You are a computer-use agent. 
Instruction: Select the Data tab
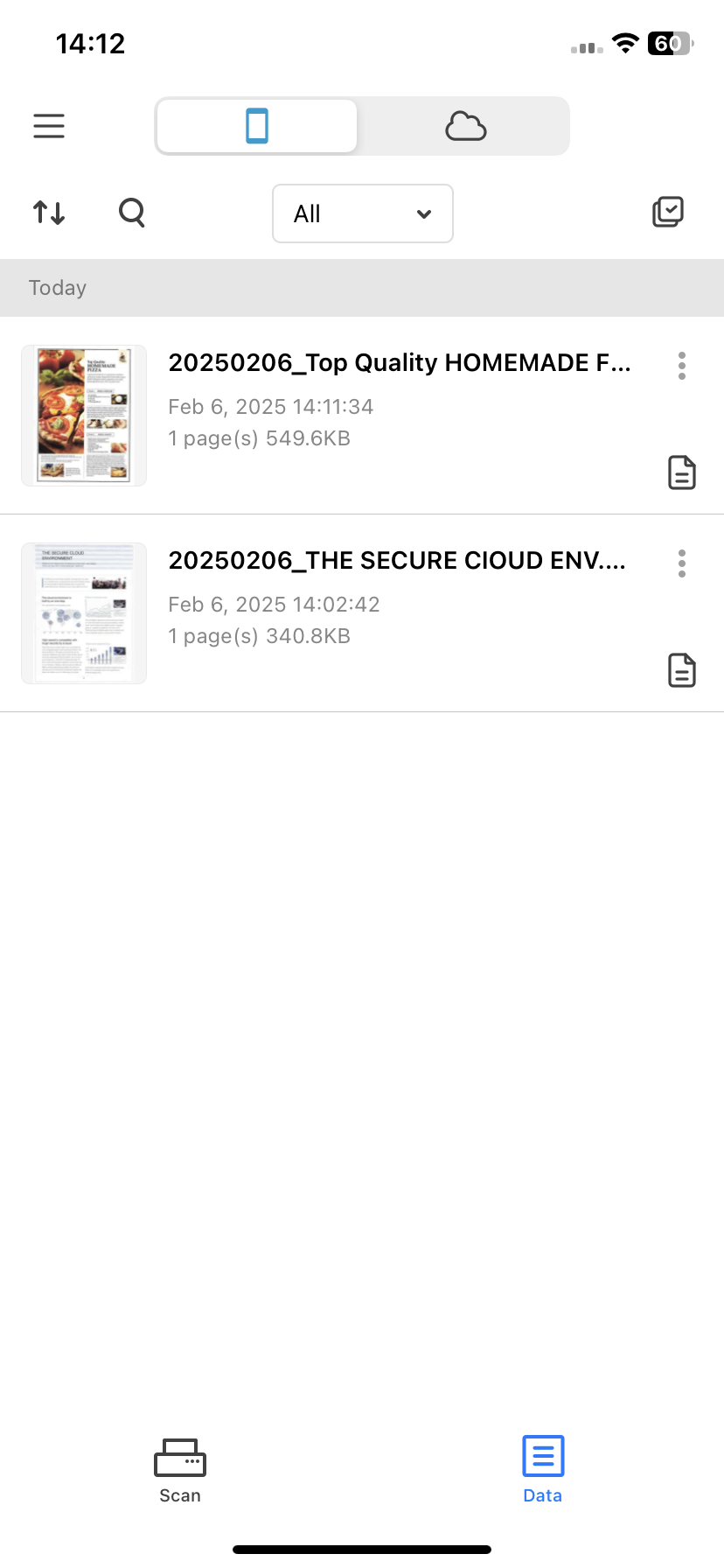coord(543,1470)
